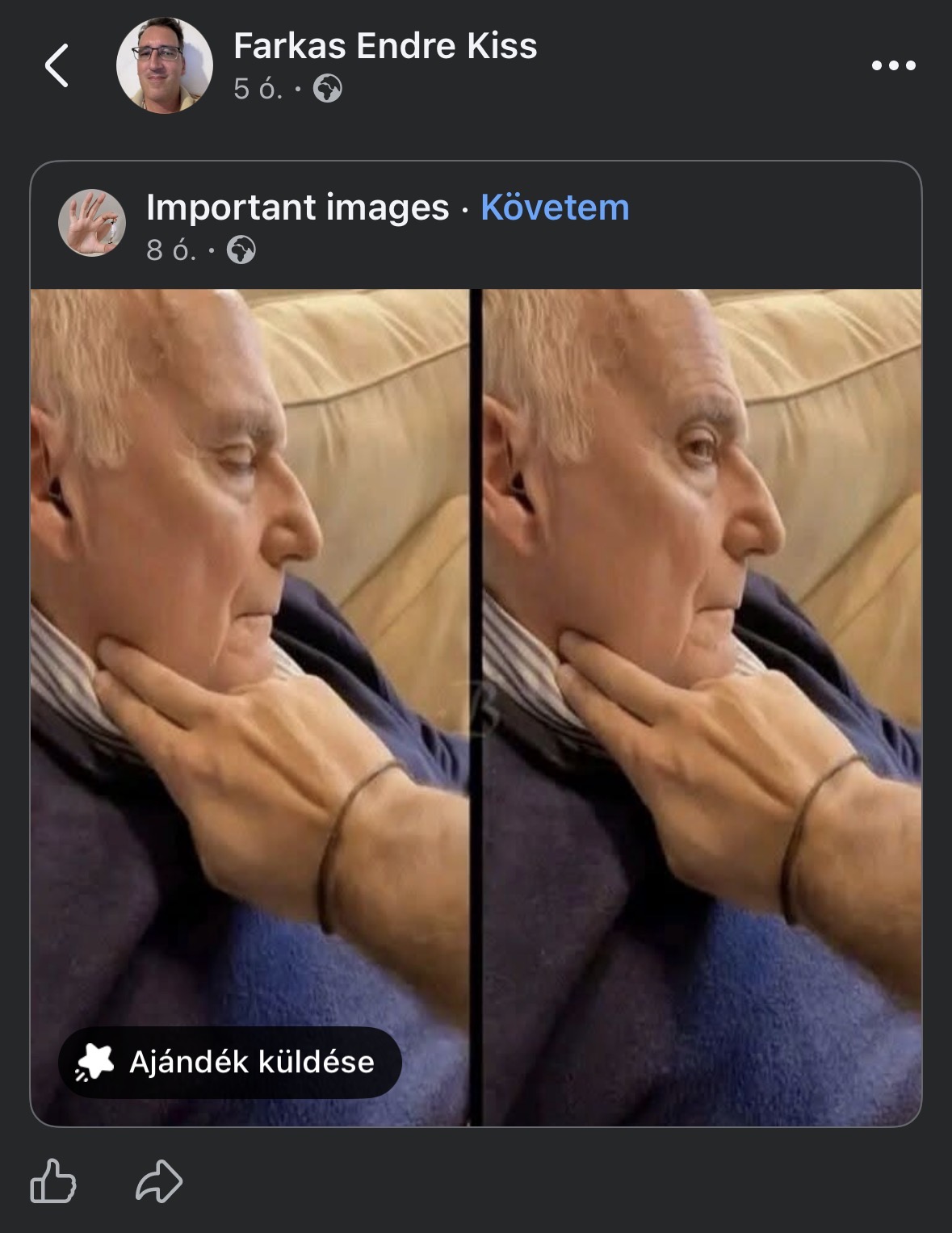Tap Ajándék küldése to send gift
This screenshot has height=1233, width=952.
(230, 1062)
